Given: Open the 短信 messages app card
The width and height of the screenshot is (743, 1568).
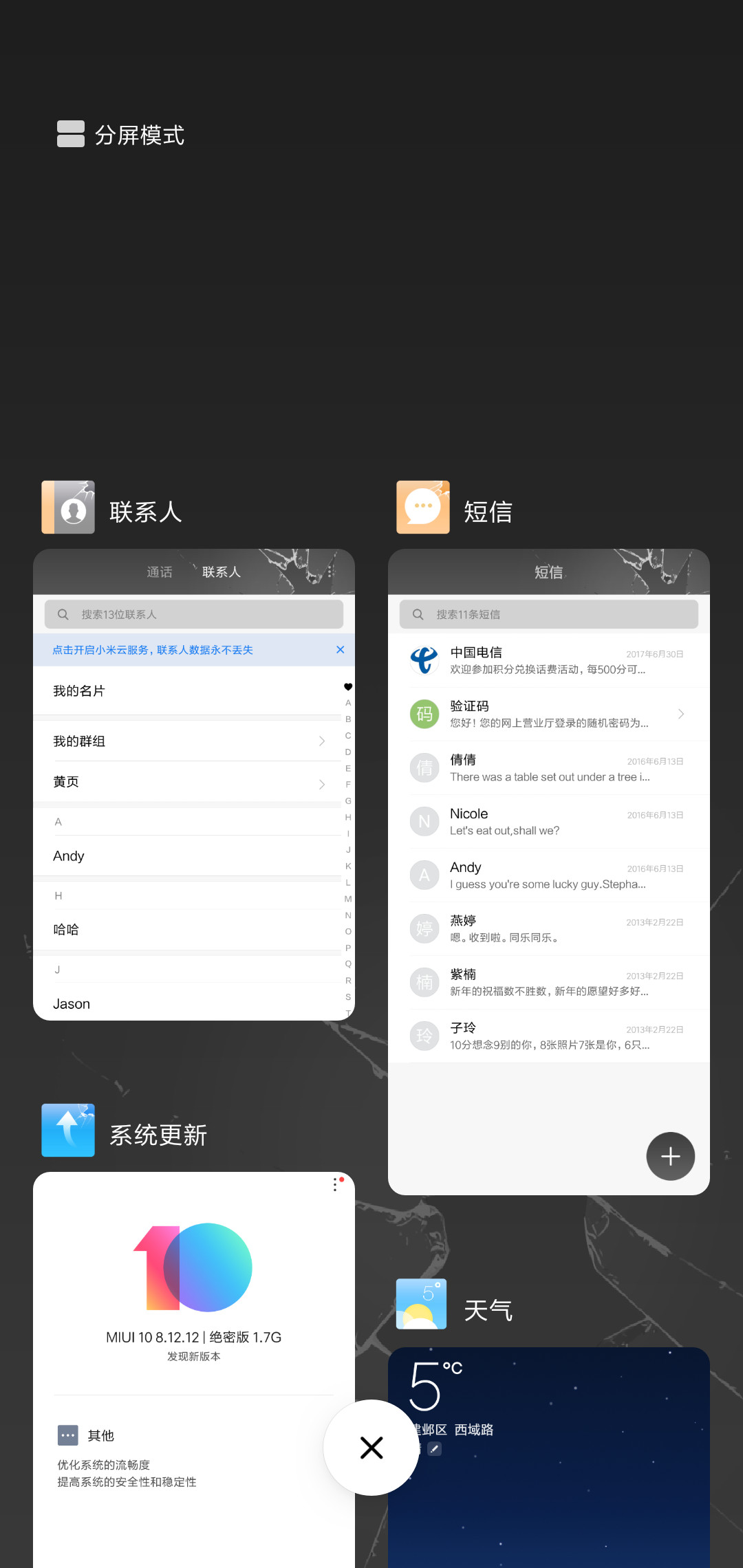Looking at the screenshot, I should (x=549, y=871).
